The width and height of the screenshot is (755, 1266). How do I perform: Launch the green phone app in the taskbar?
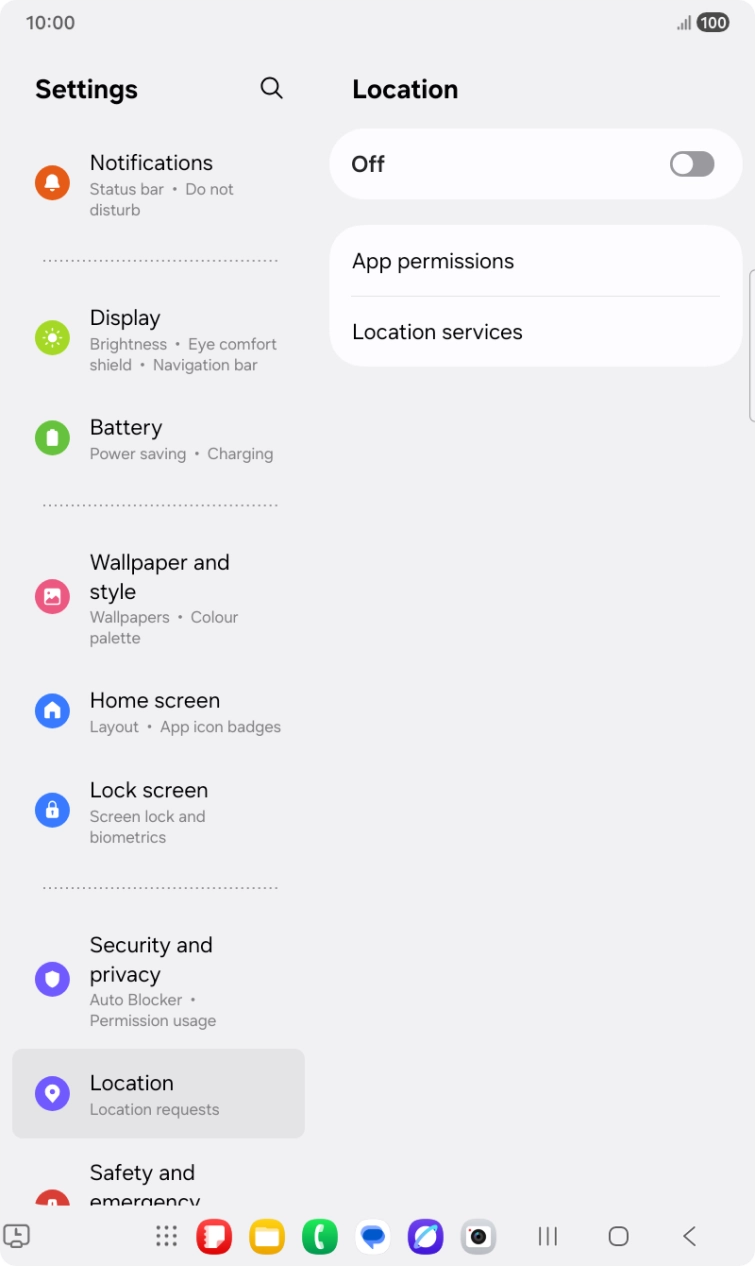click(320, 1237)
